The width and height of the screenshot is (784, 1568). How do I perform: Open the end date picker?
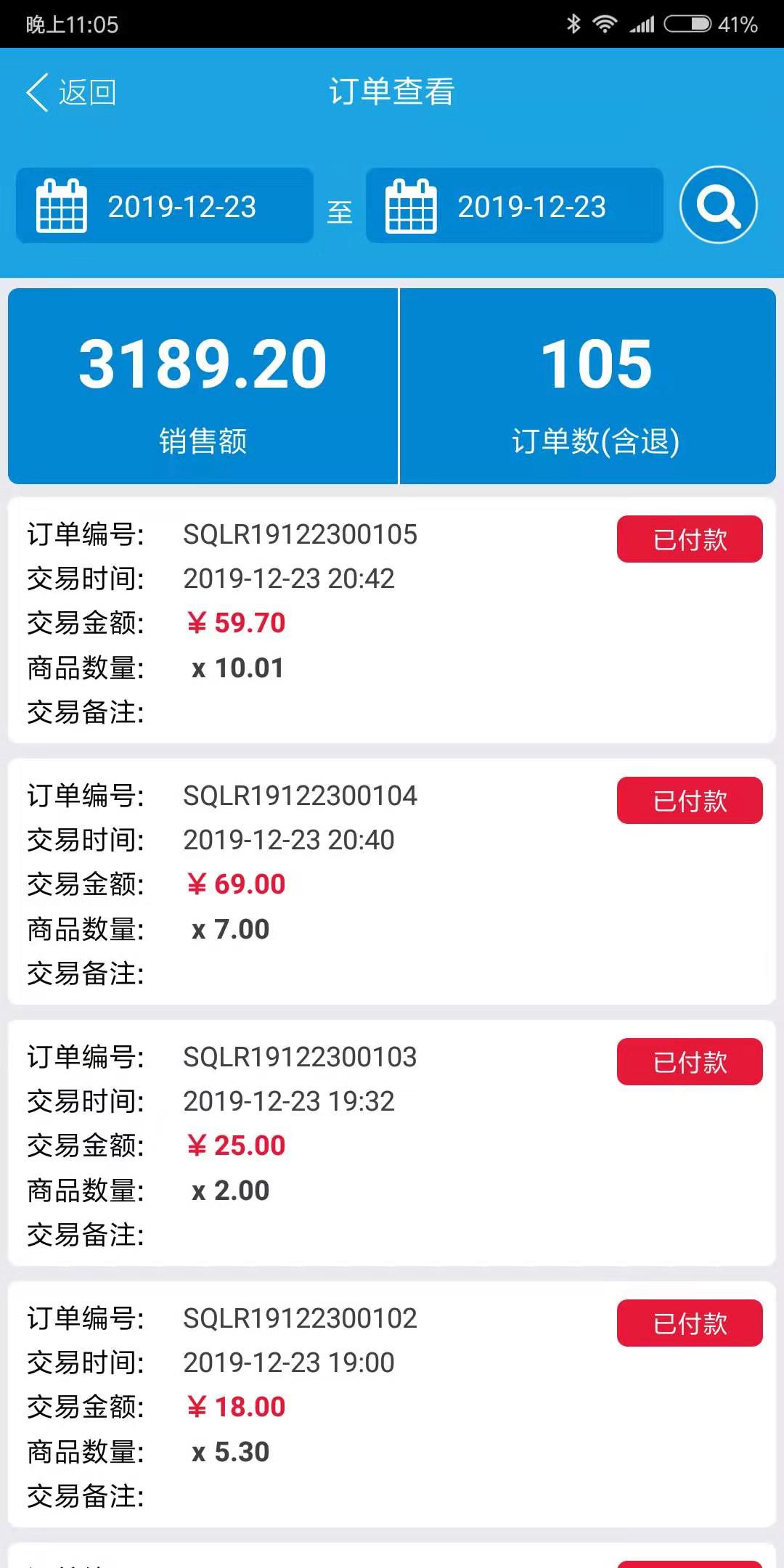[x=515, y=206]
